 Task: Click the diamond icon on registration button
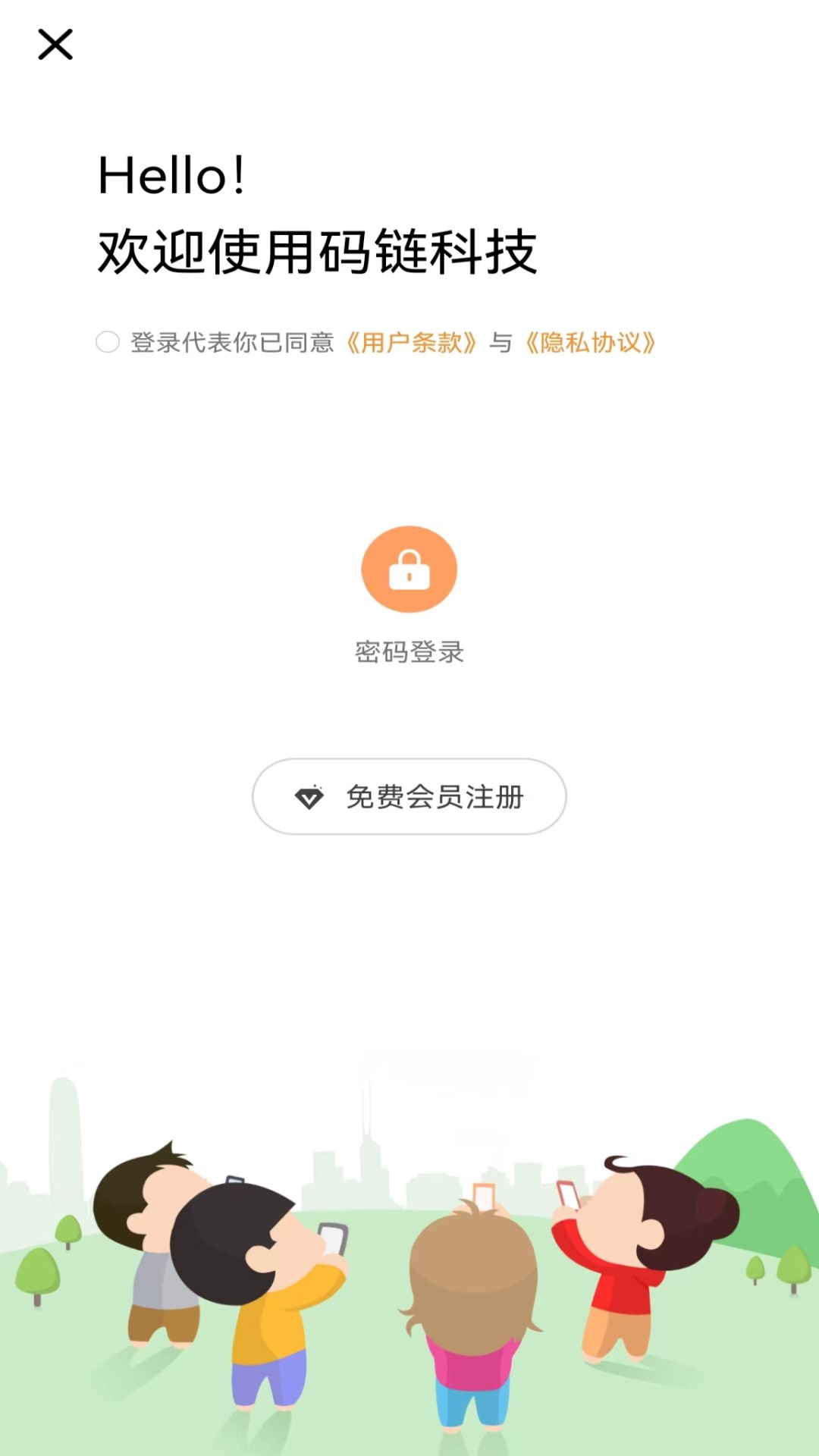coord(311,797)
